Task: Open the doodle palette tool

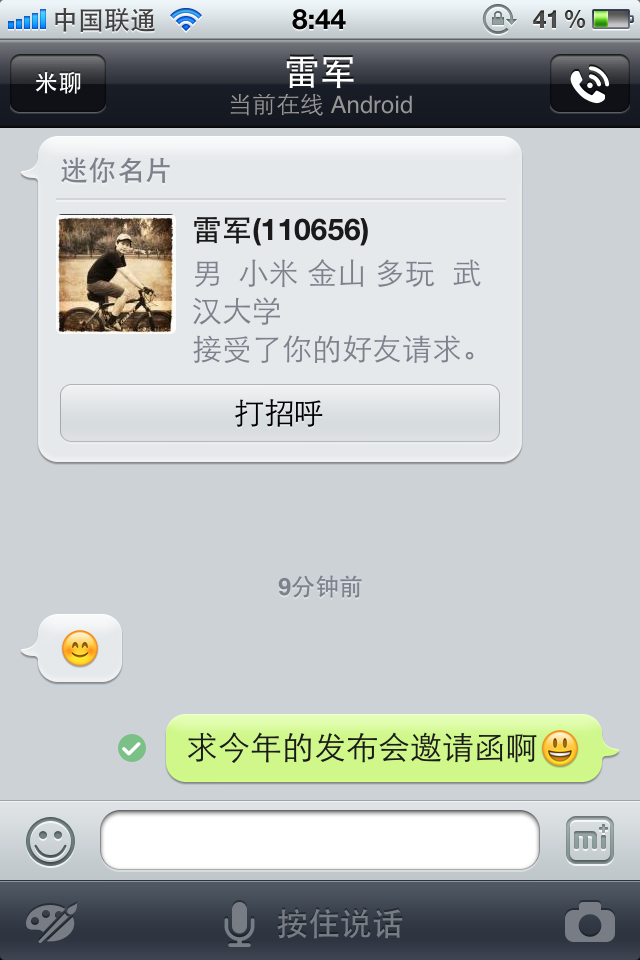Action: [51, 922]
